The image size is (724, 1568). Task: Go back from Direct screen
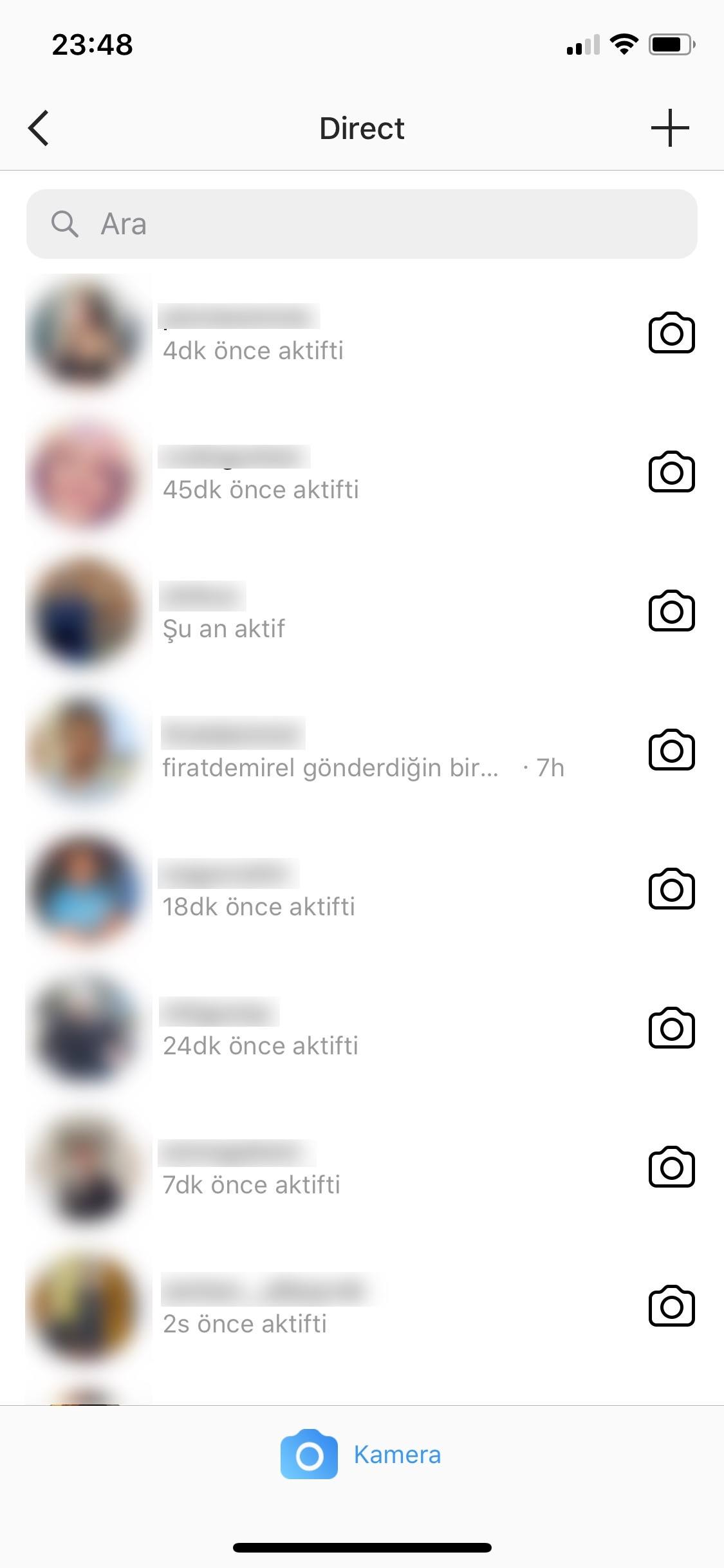pyautogui.click(x=39, y=128)
